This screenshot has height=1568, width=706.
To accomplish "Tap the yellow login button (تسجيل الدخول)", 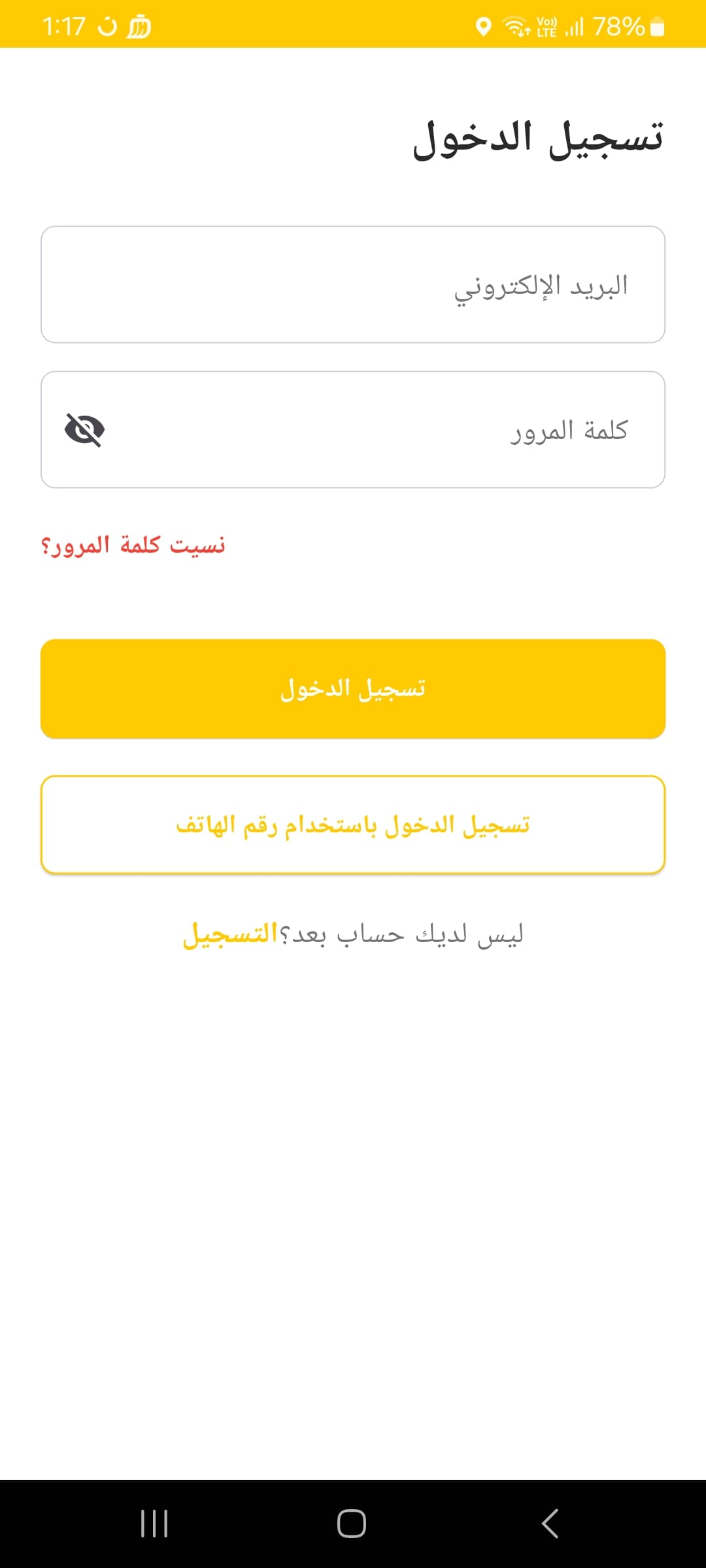I will pyautogui.click(x=353, y=689).
